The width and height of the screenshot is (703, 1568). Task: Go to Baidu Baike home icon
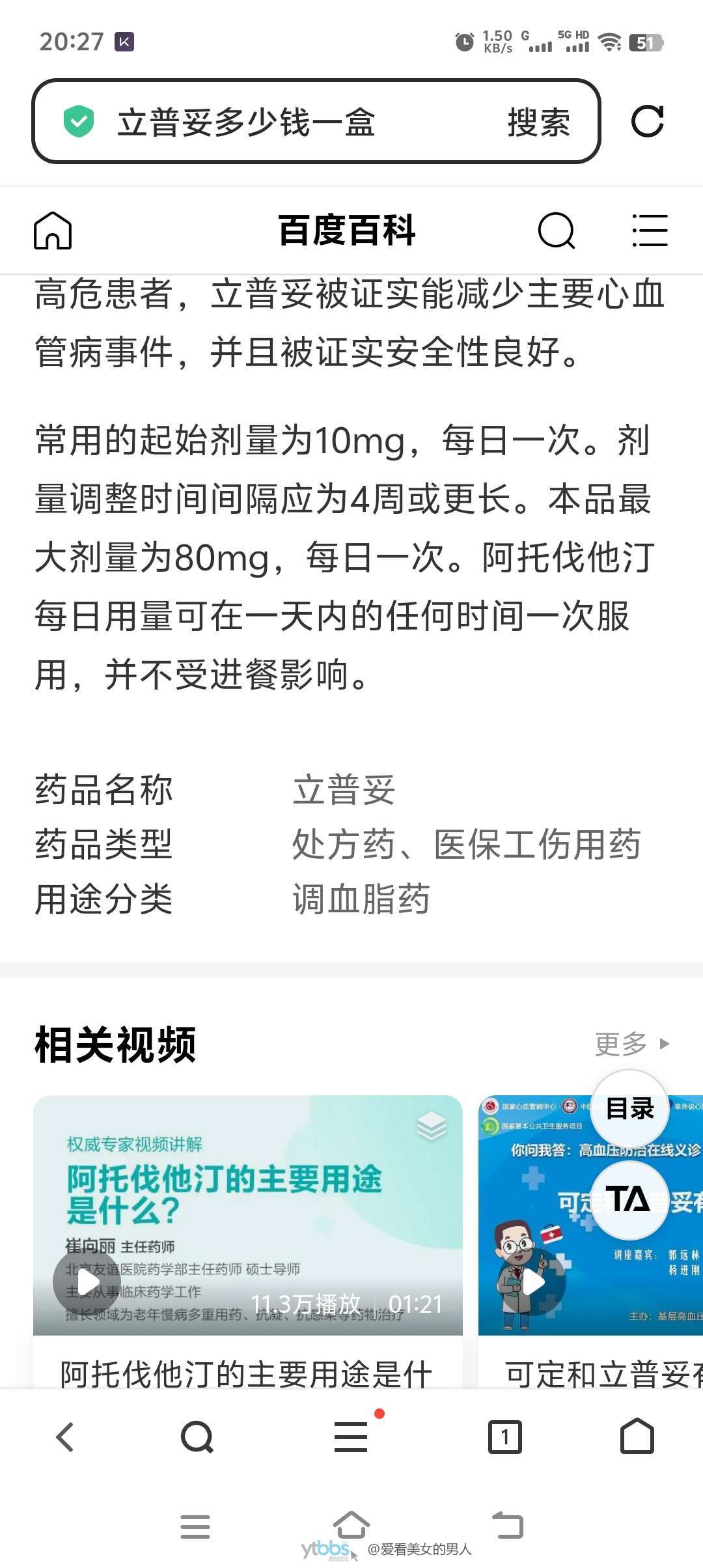click(53, 231)
